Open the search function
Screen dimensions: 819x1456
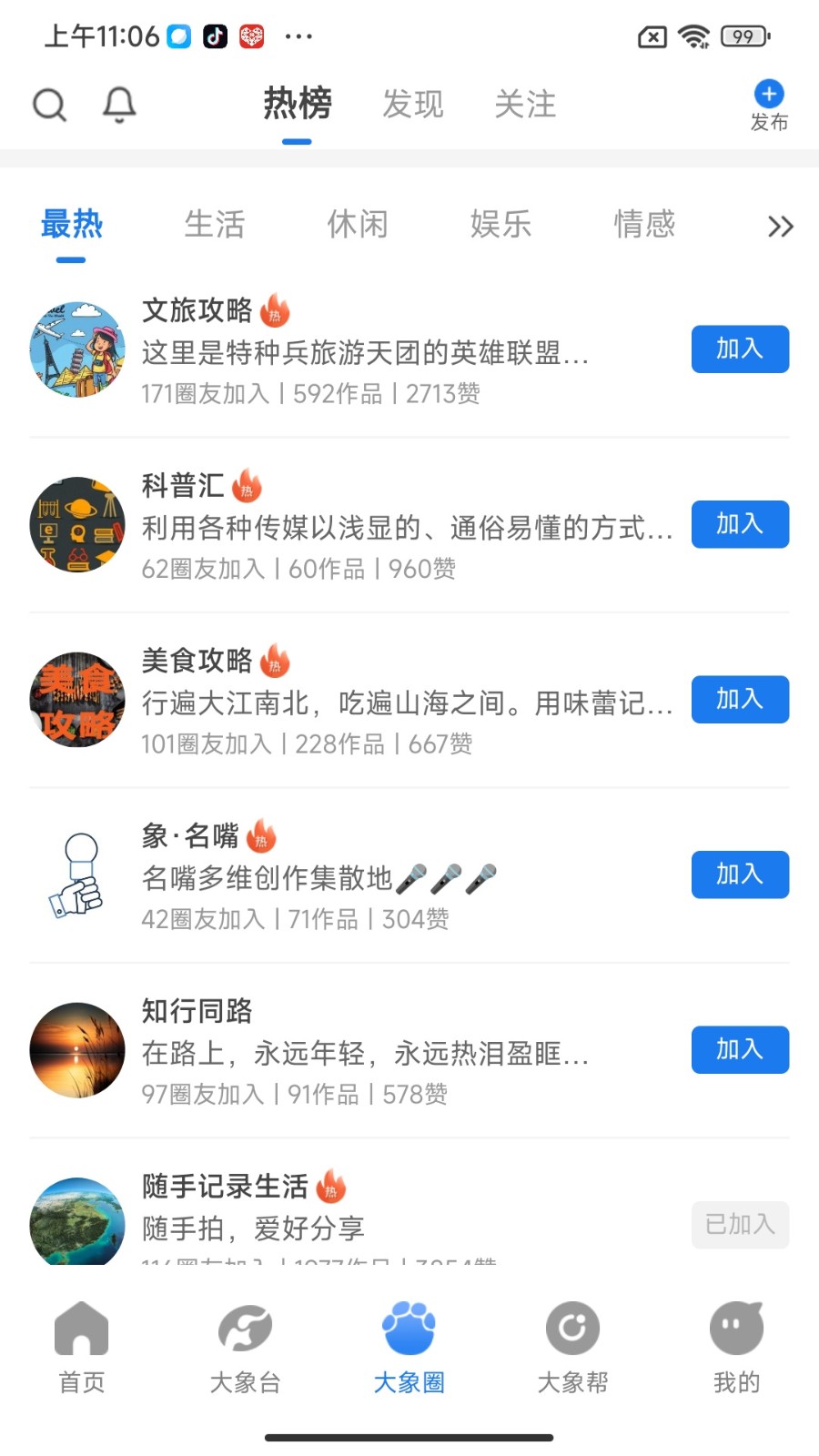50,104
